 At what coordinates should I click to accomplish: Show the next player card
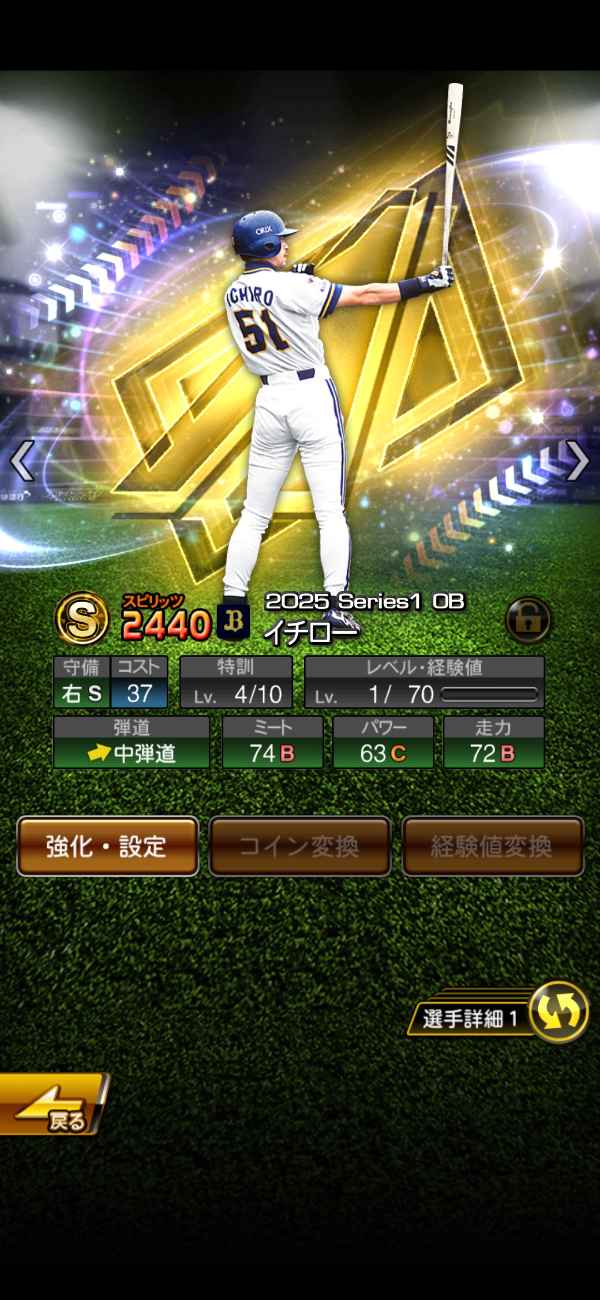pos(577,461)
